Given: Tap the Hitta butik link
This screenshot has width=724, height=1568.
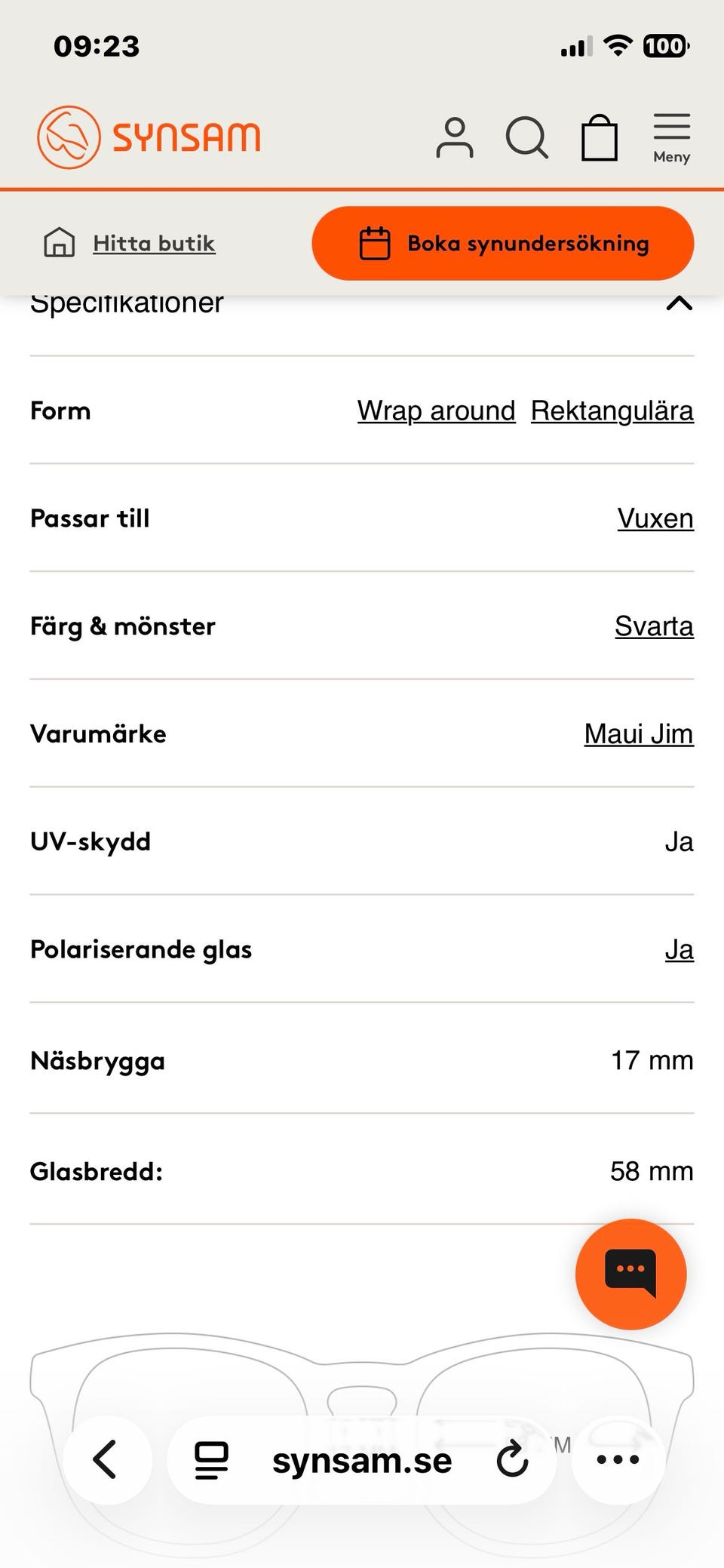Looking at the screenshot, I should [x=154, y=244].
